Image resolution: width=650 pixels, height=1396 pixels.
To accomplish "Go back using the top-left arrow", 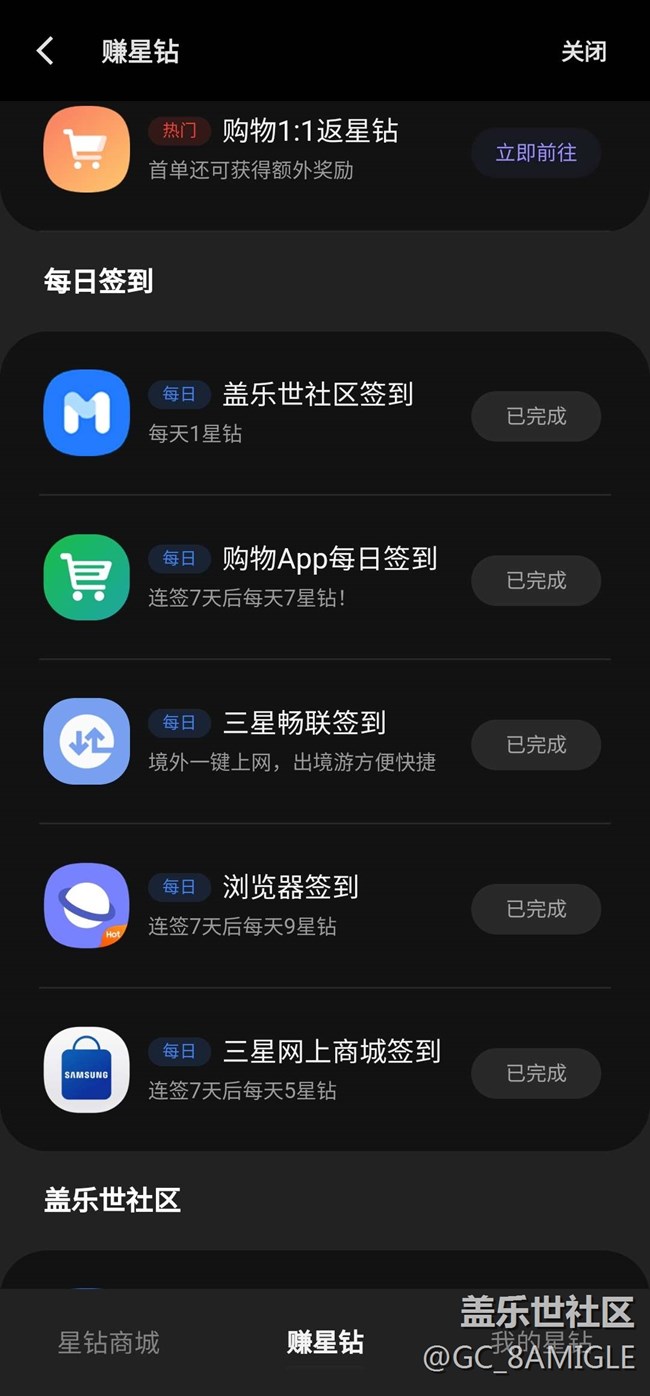I will [45, 51].
